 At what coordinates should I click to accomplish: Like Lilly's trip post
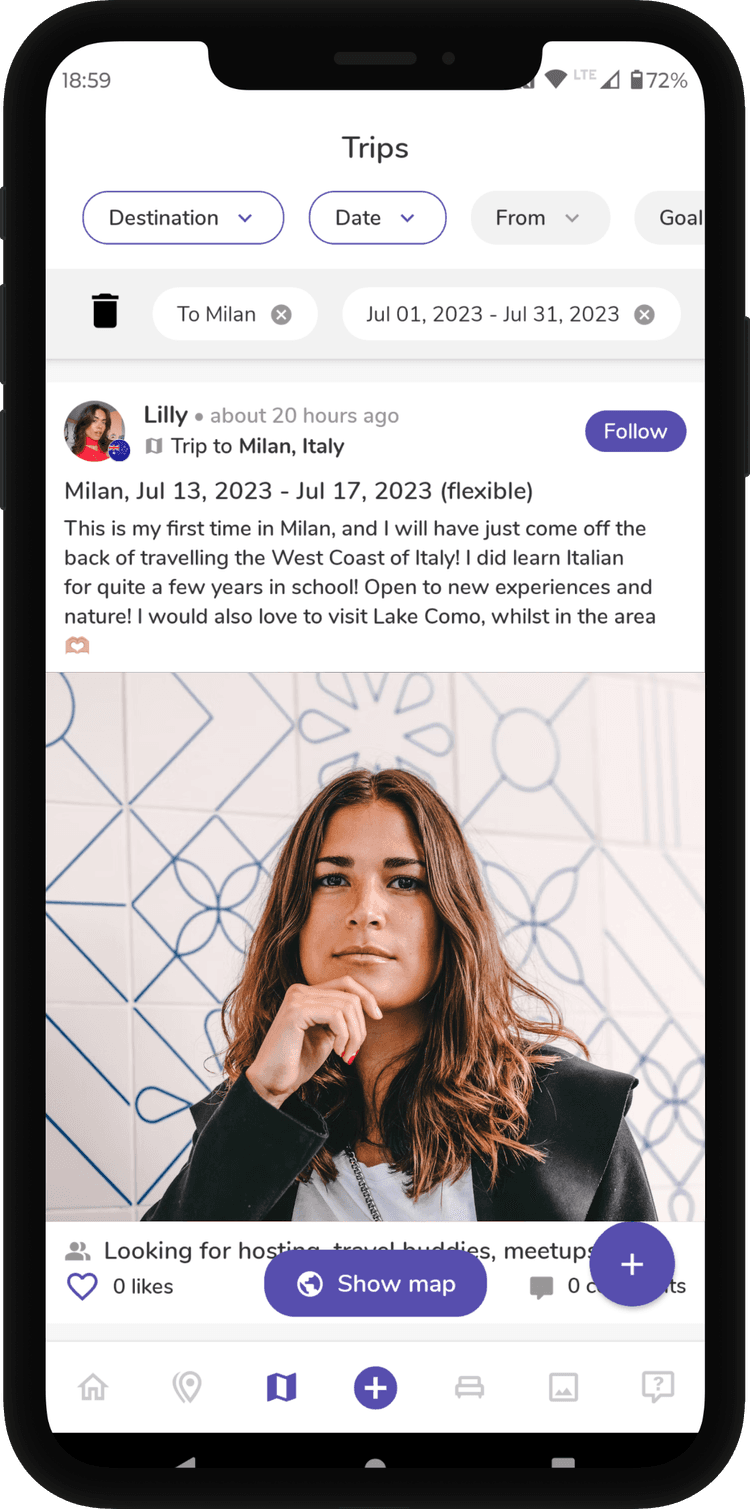pos(82,1286)
